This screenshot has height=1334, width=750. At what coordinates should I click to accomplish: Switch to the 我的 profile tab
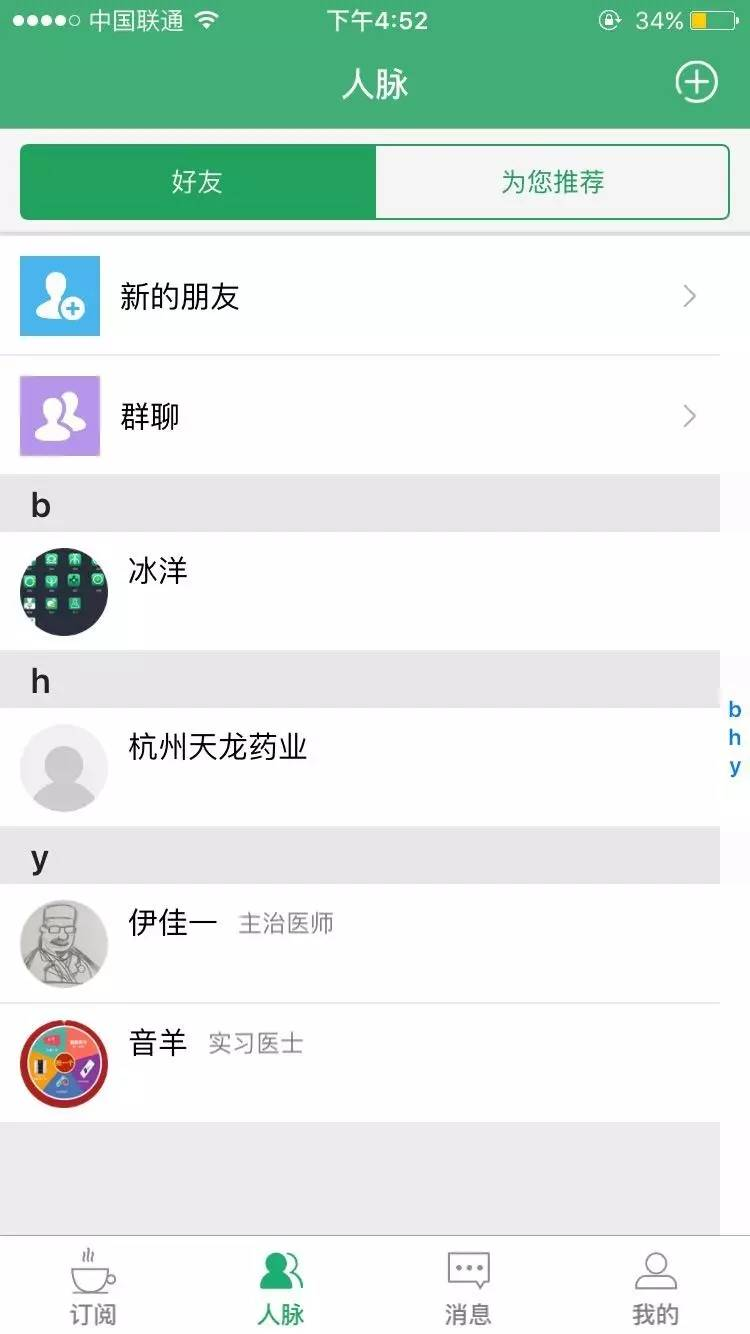(x=656, y=1286)
